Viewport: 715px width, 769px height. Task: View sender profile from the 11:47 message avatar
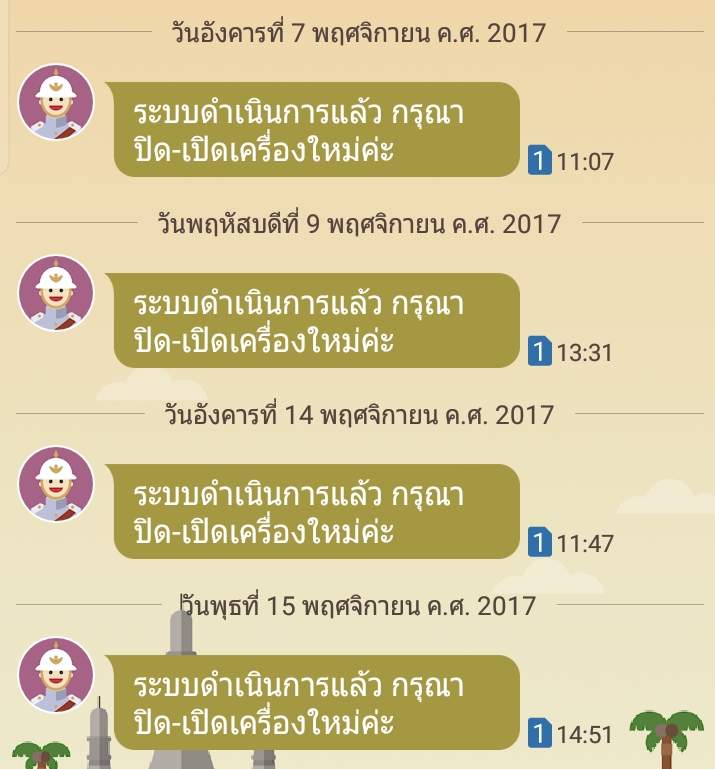coord(56,484)
